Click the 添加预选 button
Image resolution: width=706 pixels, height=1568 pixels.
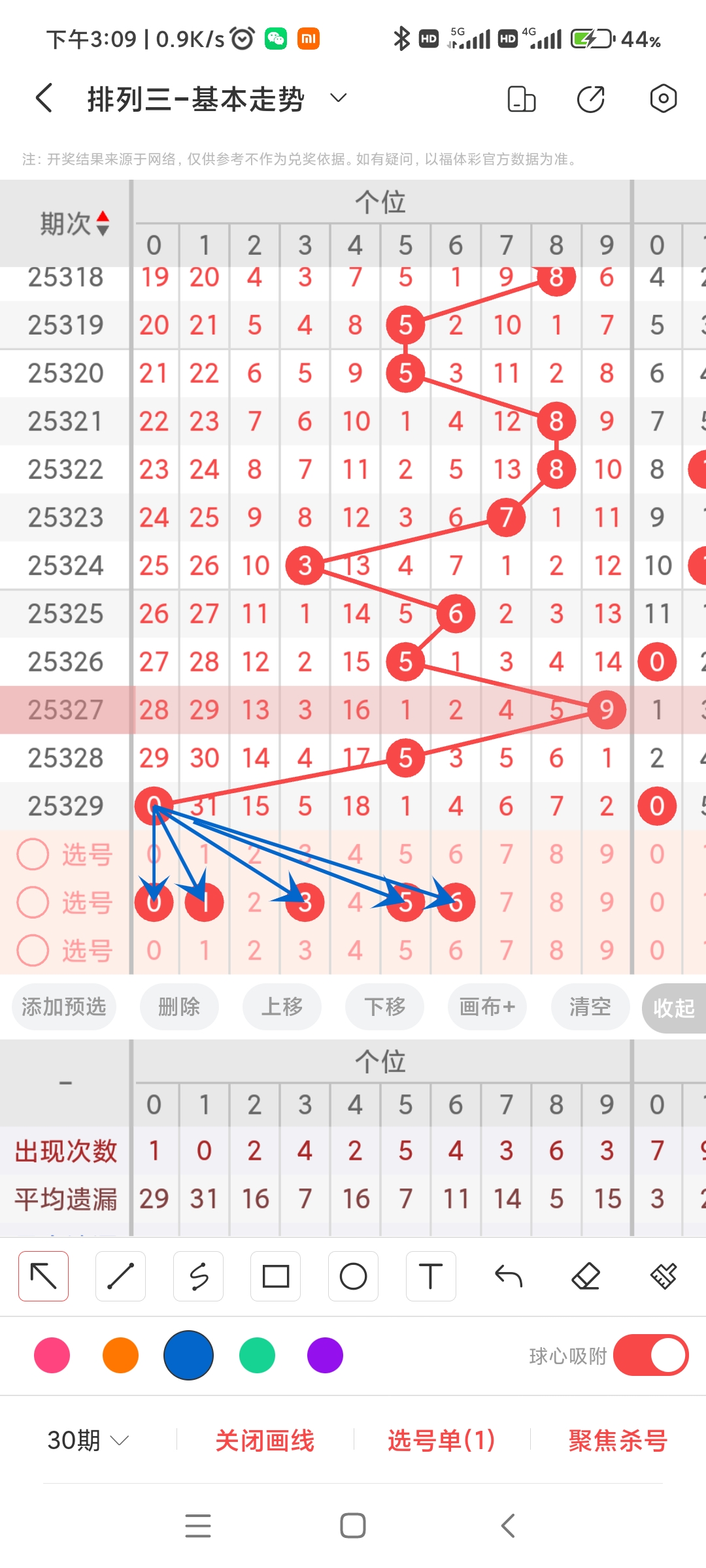click(63, 1007)
